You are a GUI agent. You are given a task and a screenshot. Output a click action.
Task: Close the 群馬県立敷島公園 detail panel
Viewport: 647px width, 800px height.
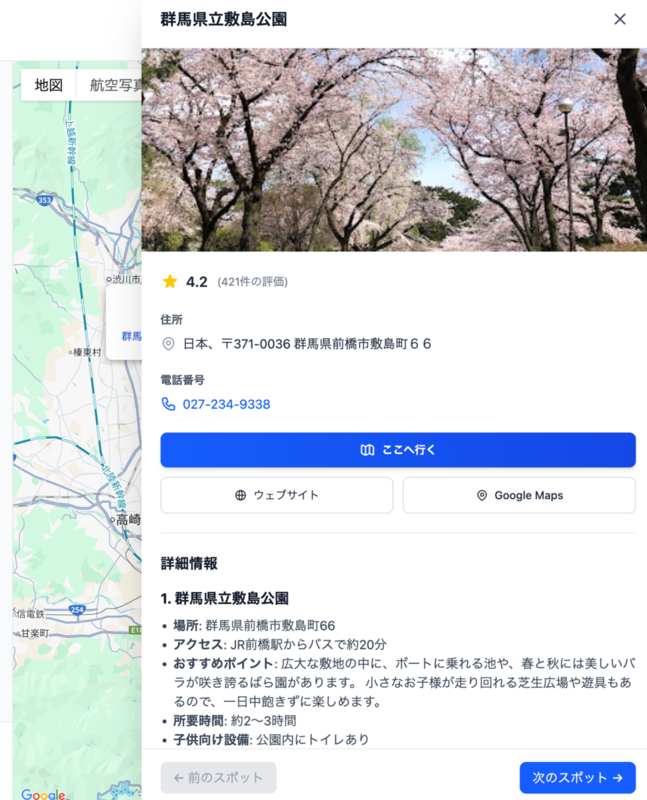pyautogui.click(x=619, y=19)
